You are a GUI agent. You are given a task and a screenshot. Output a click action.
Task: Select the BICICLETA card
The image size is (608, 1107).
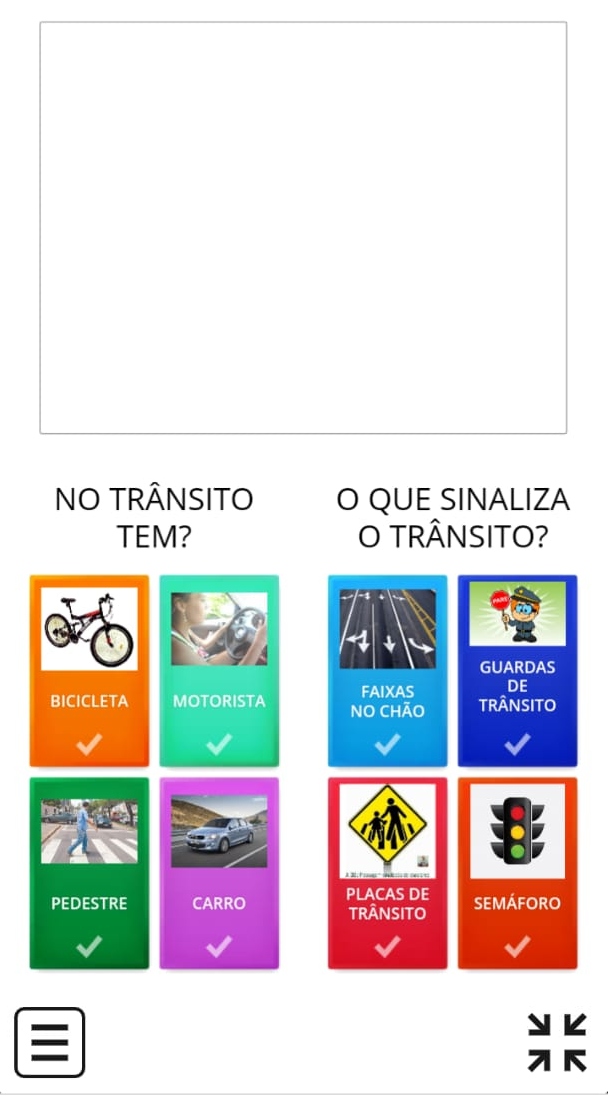coord(89,670)
